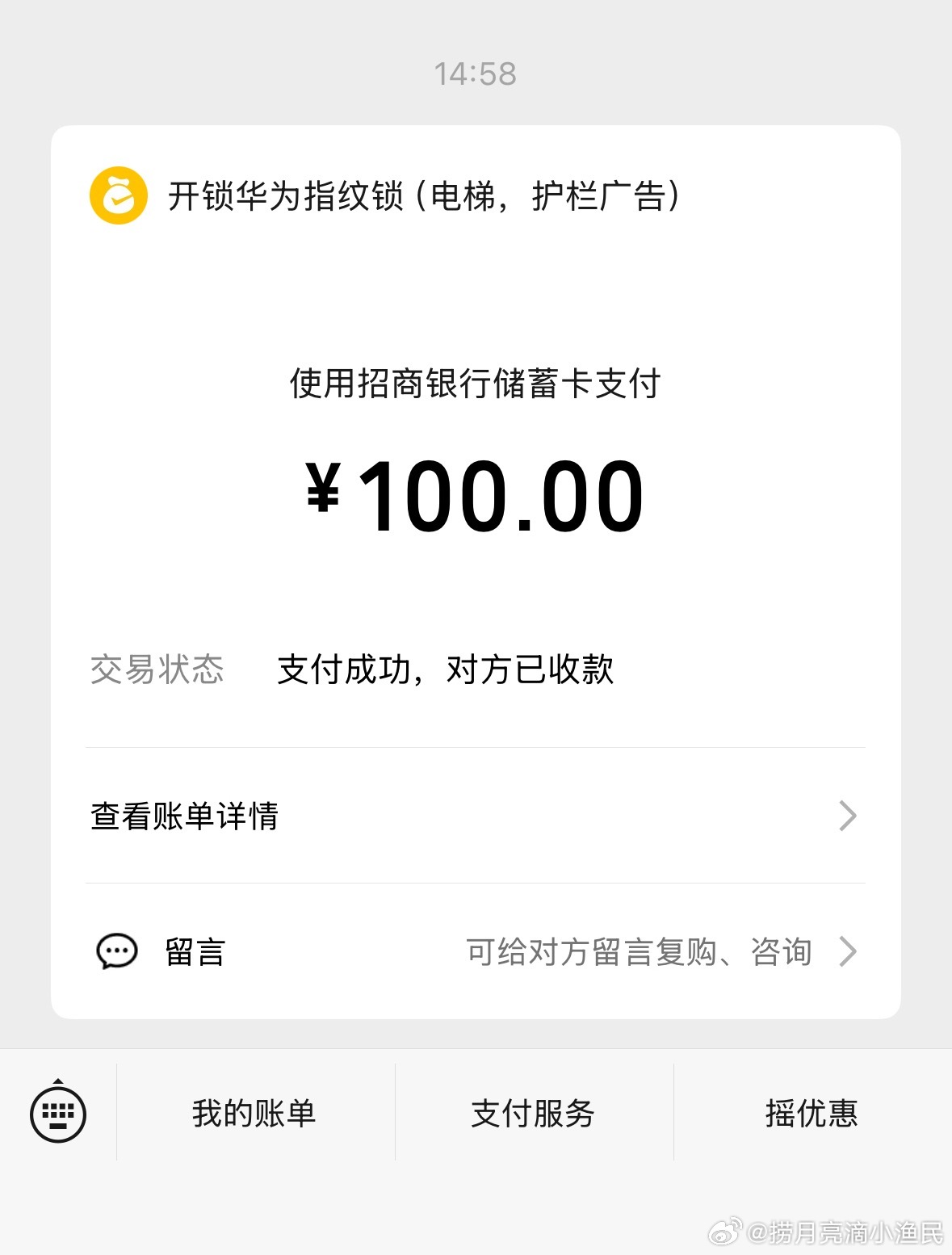Open 我的账单 menu
Image resolution: width=952 pixels, height=1255 pixels.
point(255,1113)
